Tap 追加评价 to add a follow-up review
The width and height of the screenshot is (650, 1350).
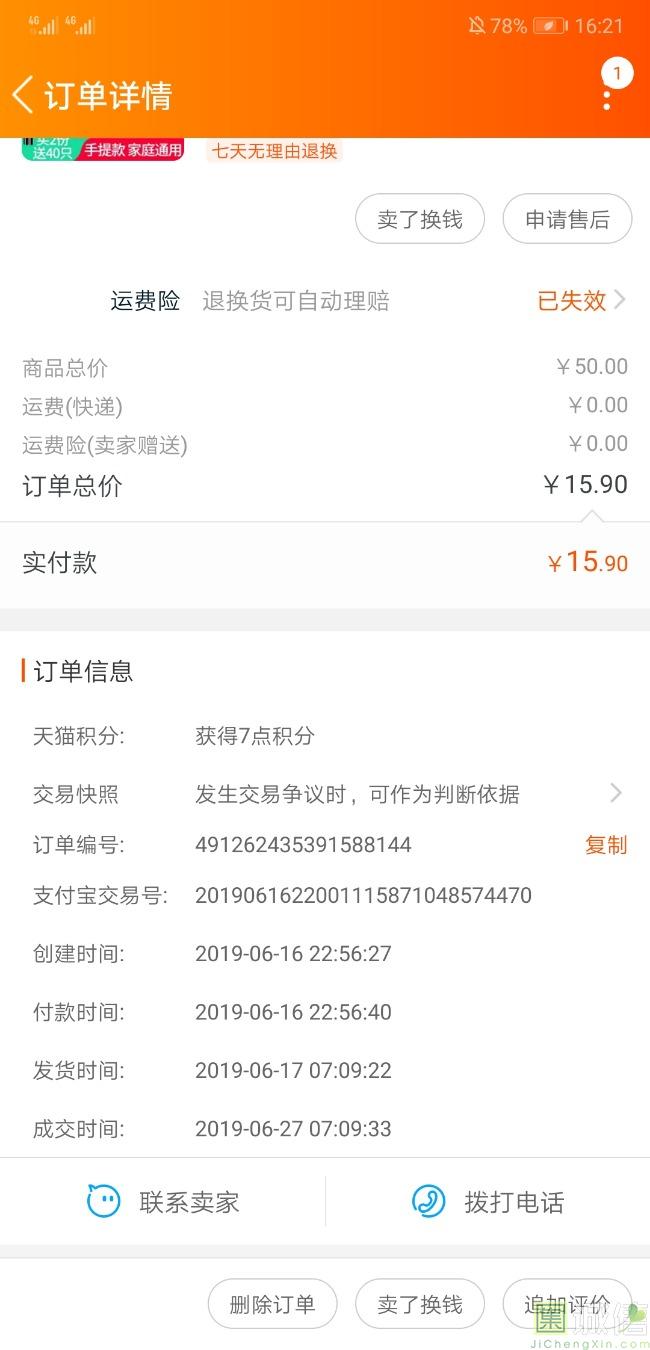[x=567, y=1304]
